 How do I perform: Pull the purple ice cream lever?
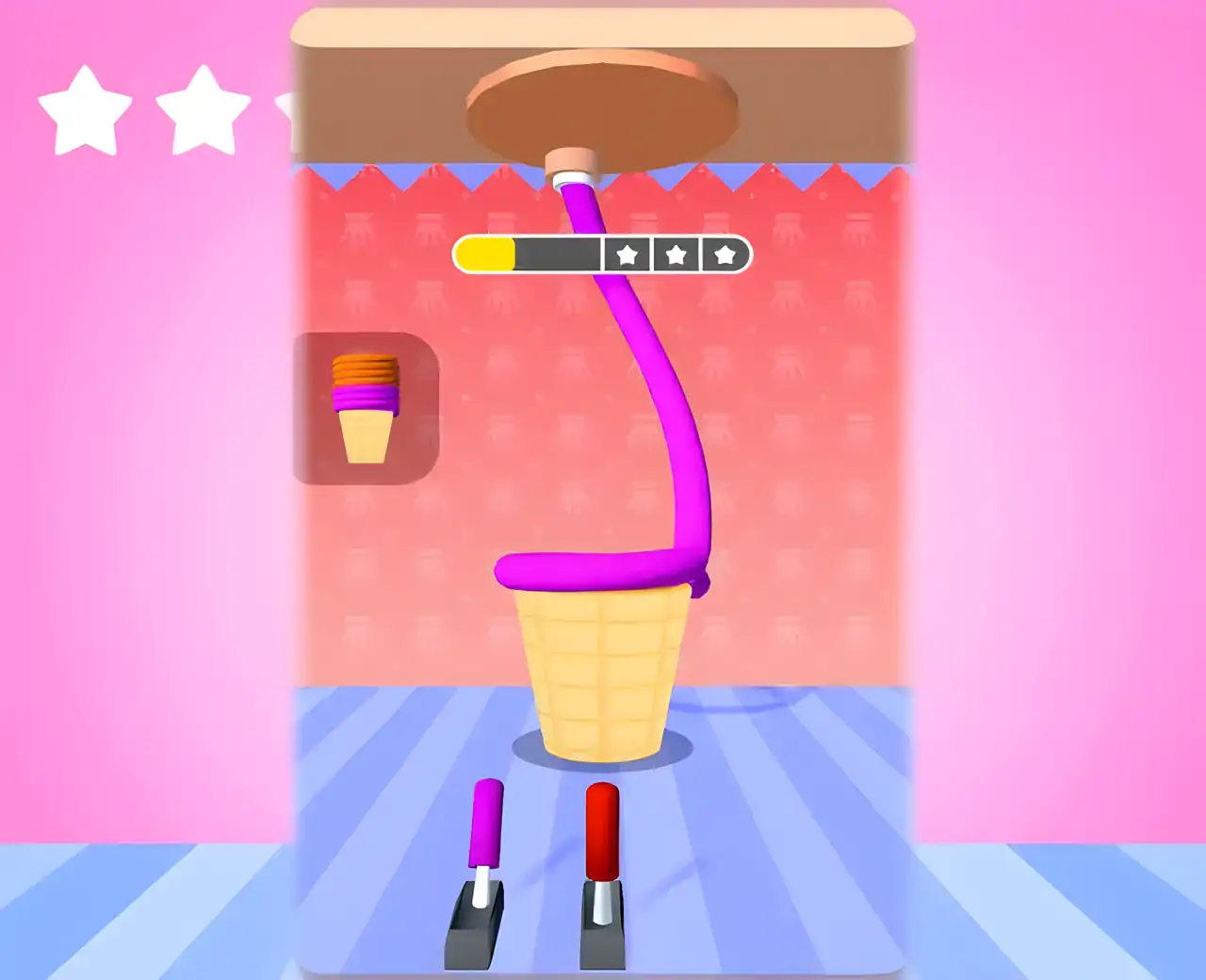(486, 822)
